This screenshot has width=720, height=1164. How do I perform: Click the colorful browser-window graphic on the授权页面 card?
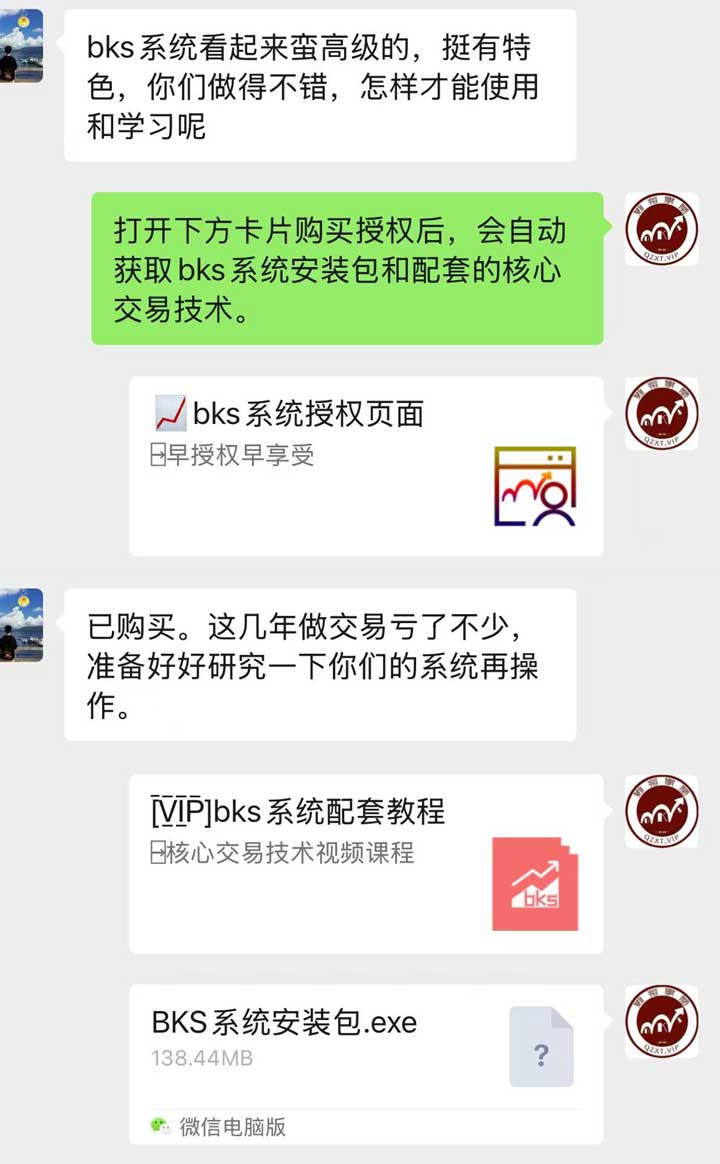[x=534, y=484]
